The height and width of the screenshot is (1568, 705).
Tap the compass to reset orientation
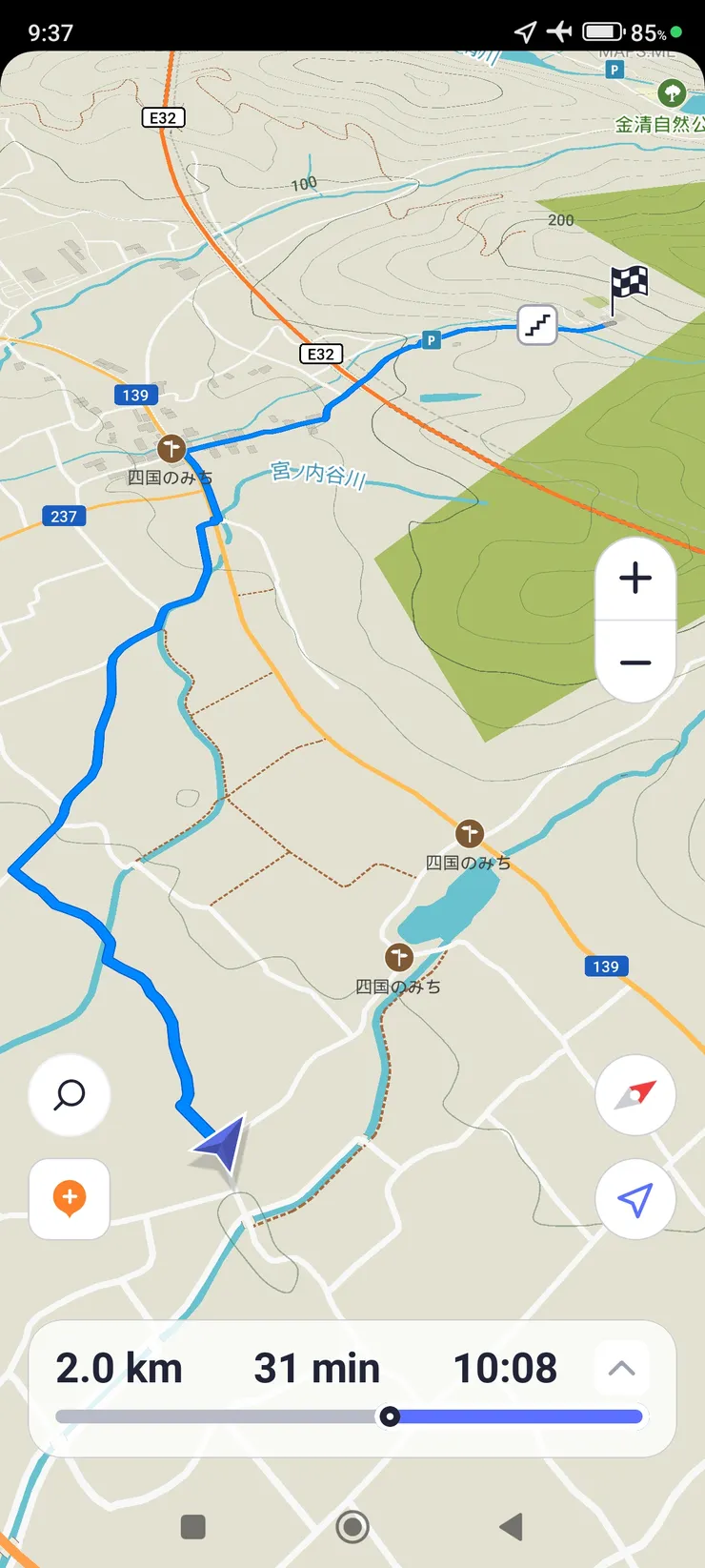[635, 1094]
